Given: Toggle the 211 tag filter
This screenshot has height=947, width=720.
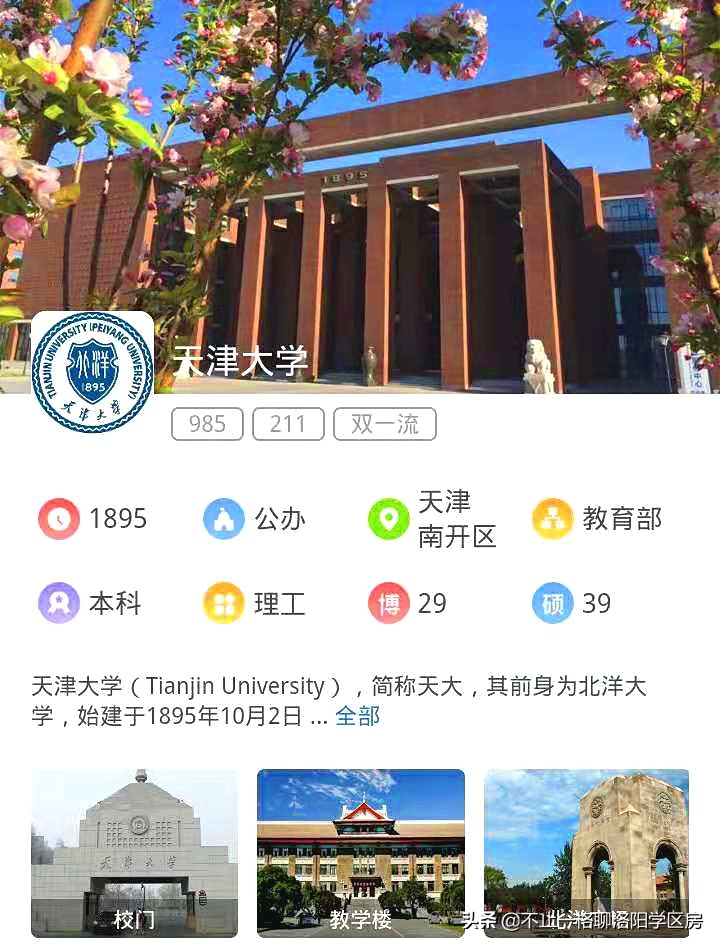Looking at the screenshot, I should (x=288, y=423).
